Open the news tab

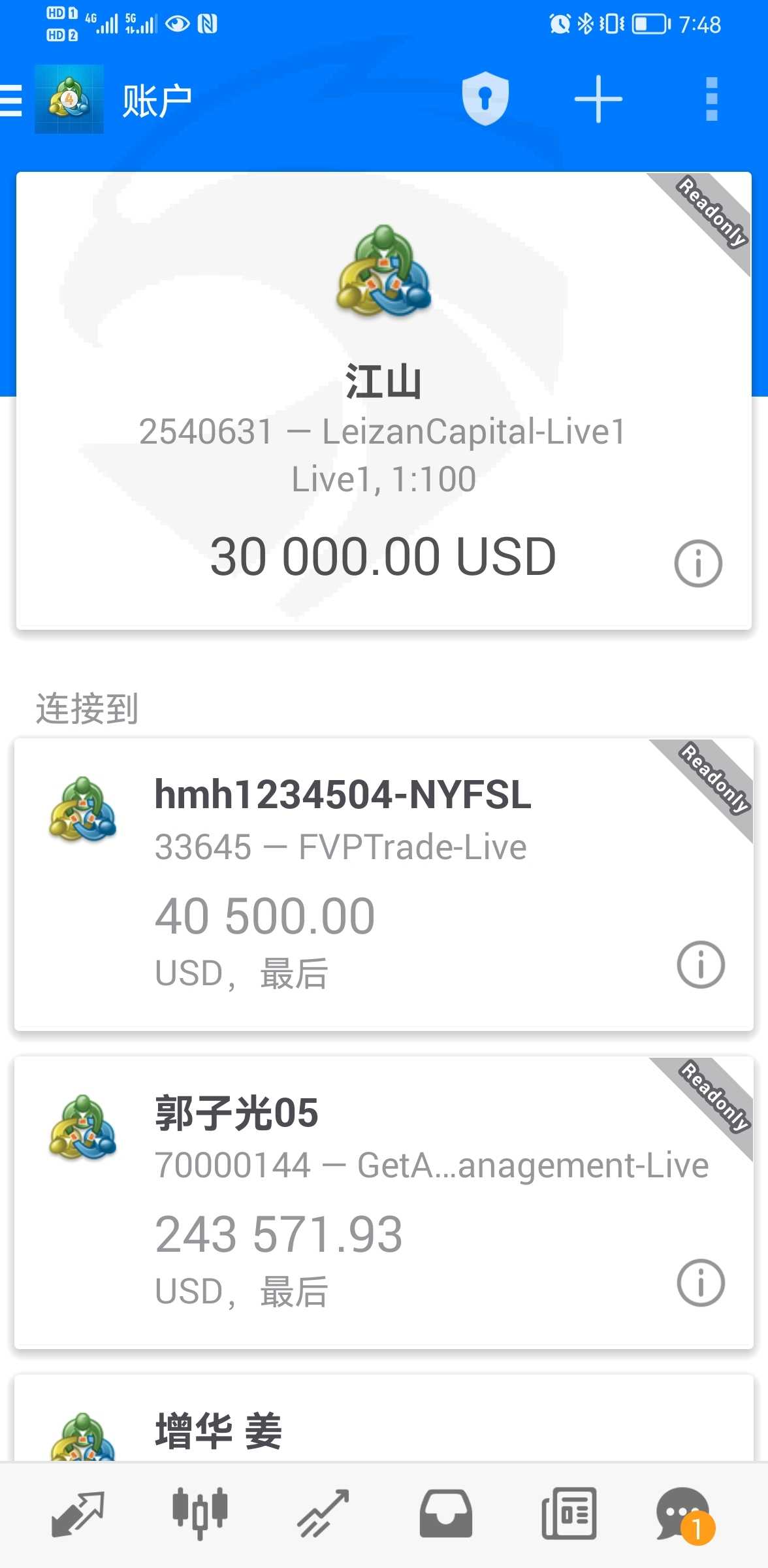pos(569,1514)
